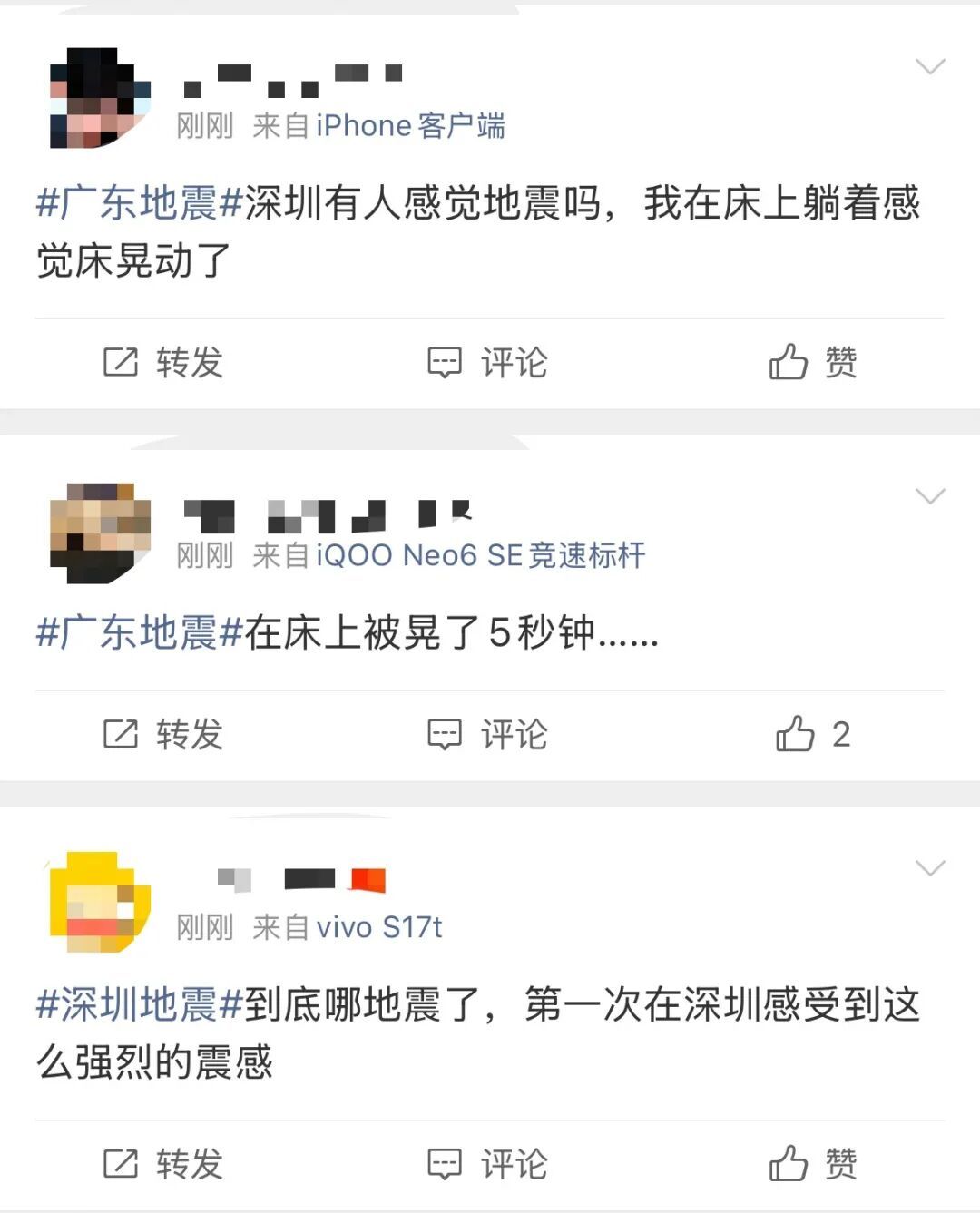Click the vivo S17t source link
Viewport: 980px width, 1213px height.
[381, 927]
